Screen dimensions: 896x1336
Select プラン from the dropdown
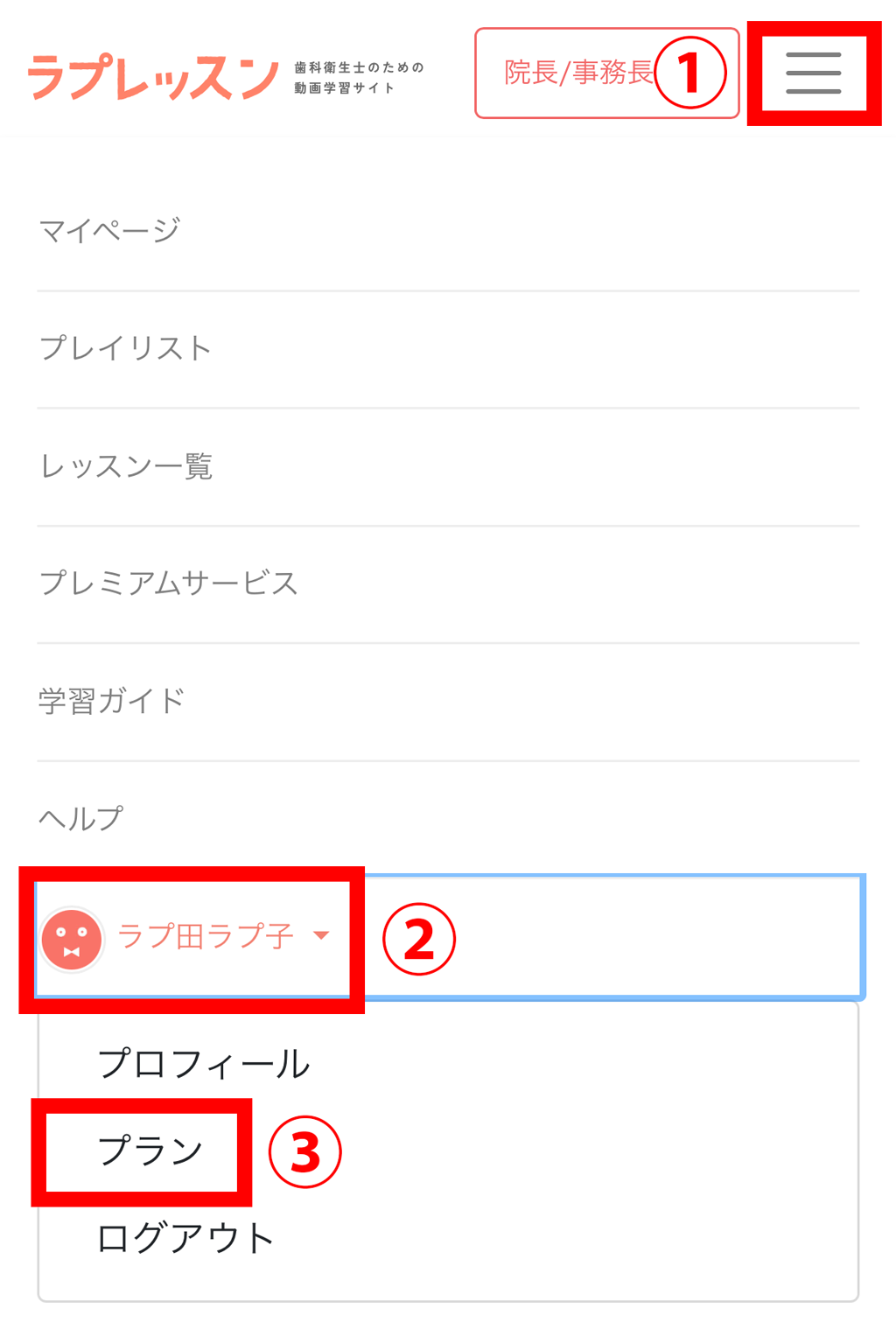coord(150,1151)
